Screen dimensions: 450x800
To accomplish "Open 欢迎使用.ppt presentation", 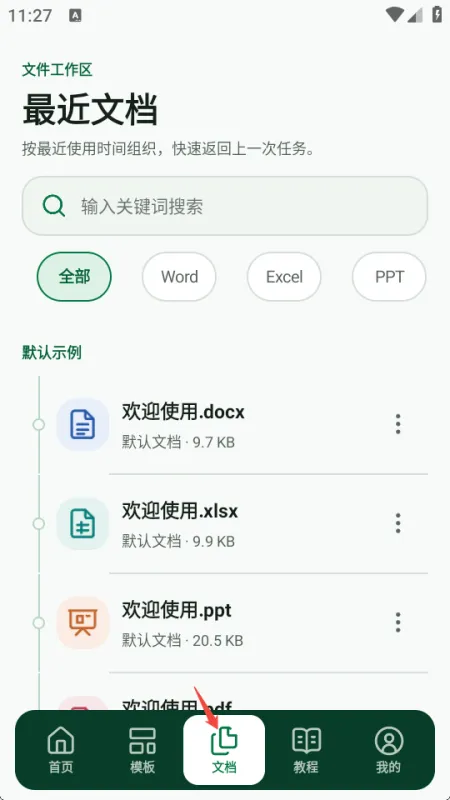I will 224,622.
